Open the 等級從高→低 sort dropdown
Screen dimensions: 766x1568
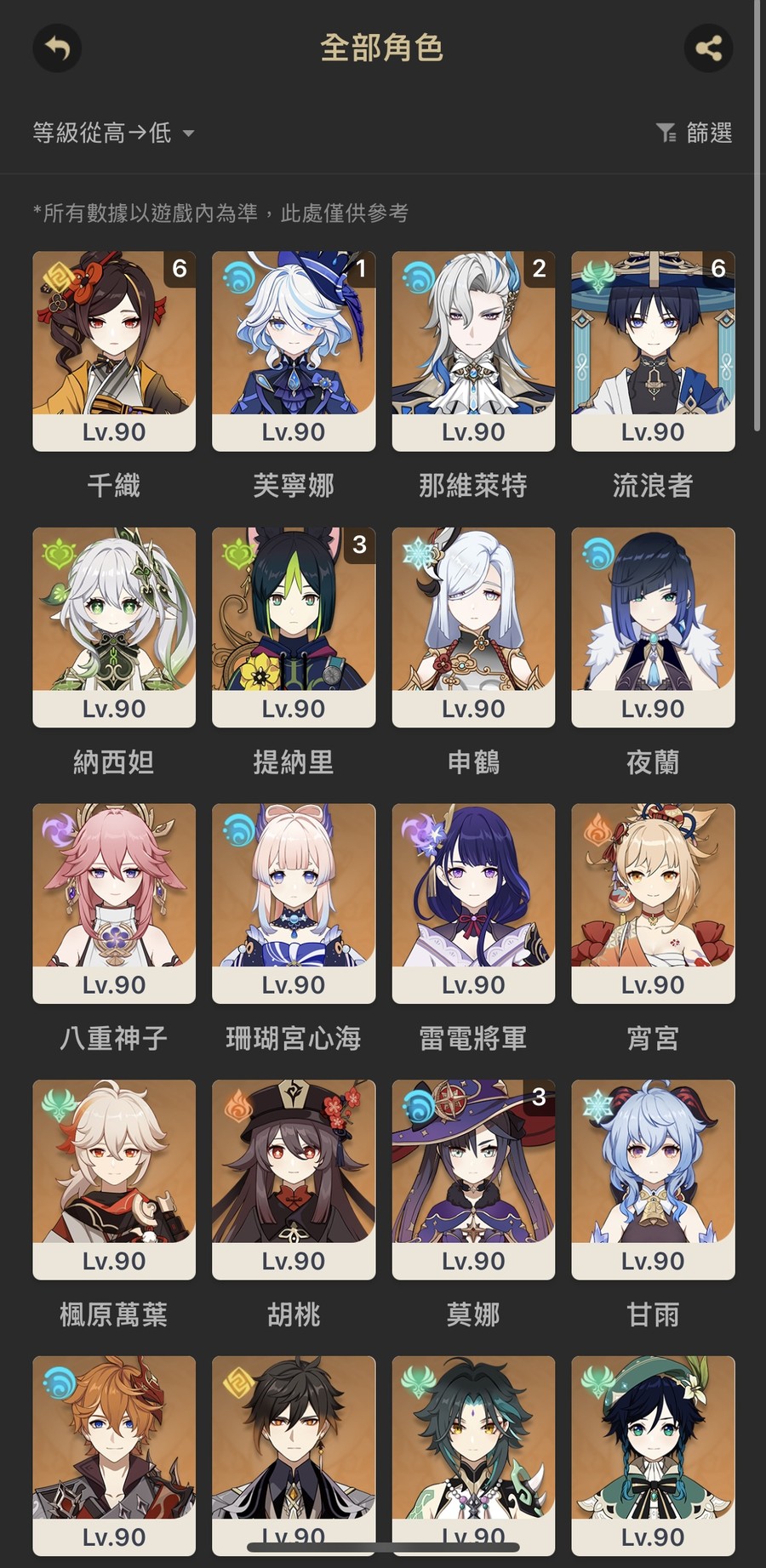(113, 133)
